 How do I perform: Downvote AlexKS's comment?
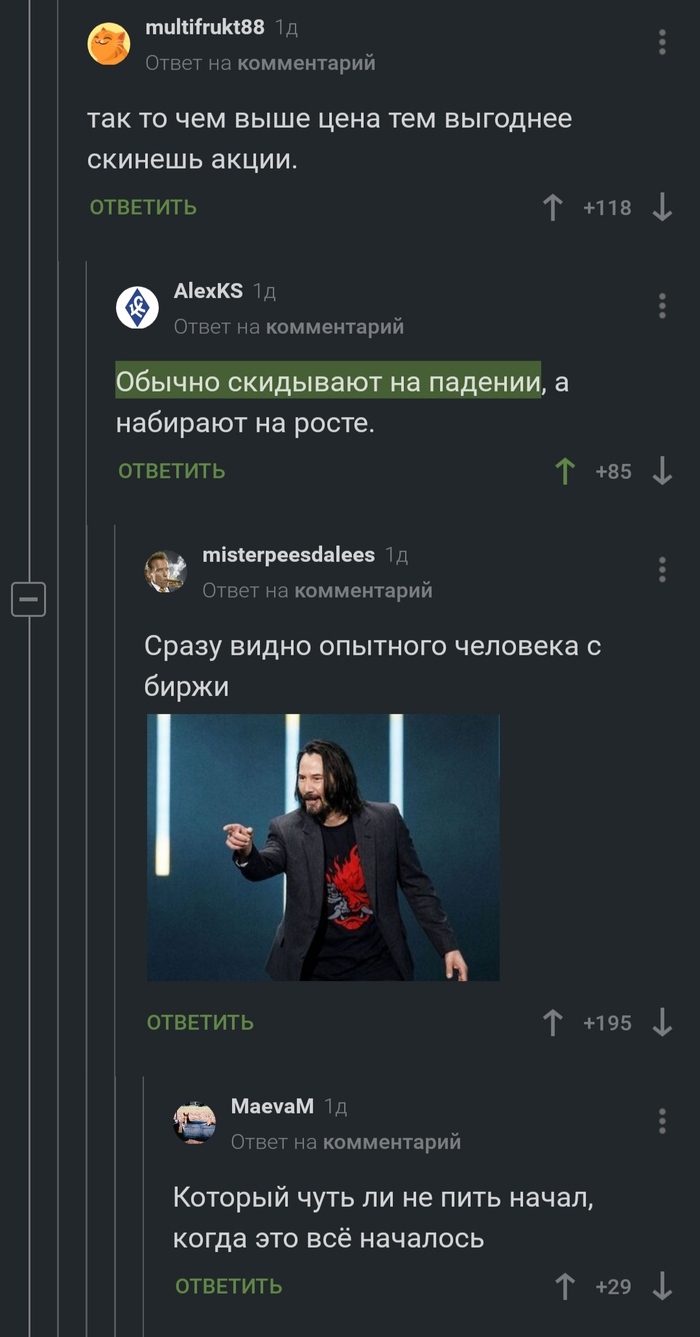point(661,471)
